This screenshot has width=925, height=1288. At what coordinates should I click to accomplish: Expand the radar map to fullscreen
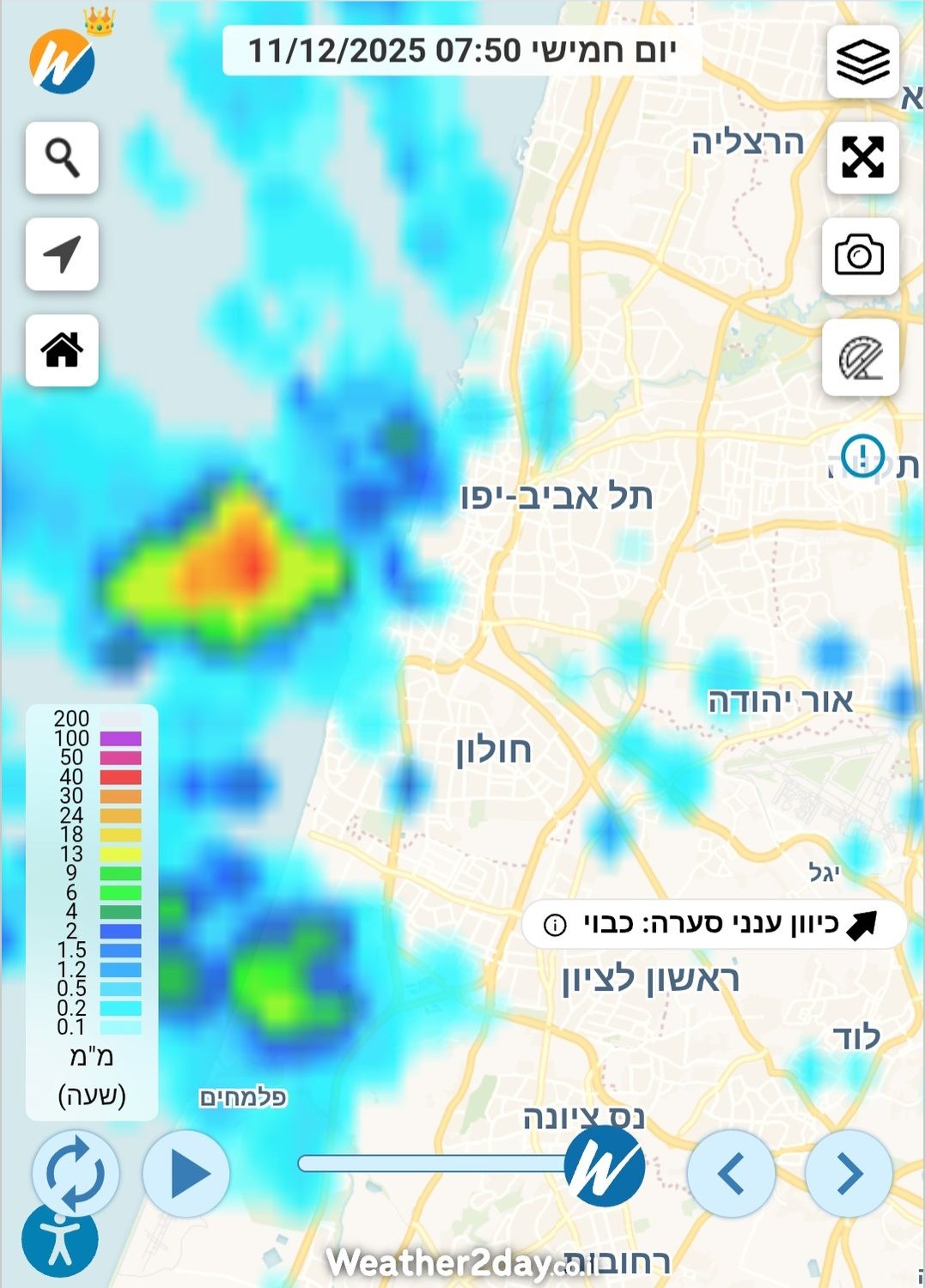[862, 158]
